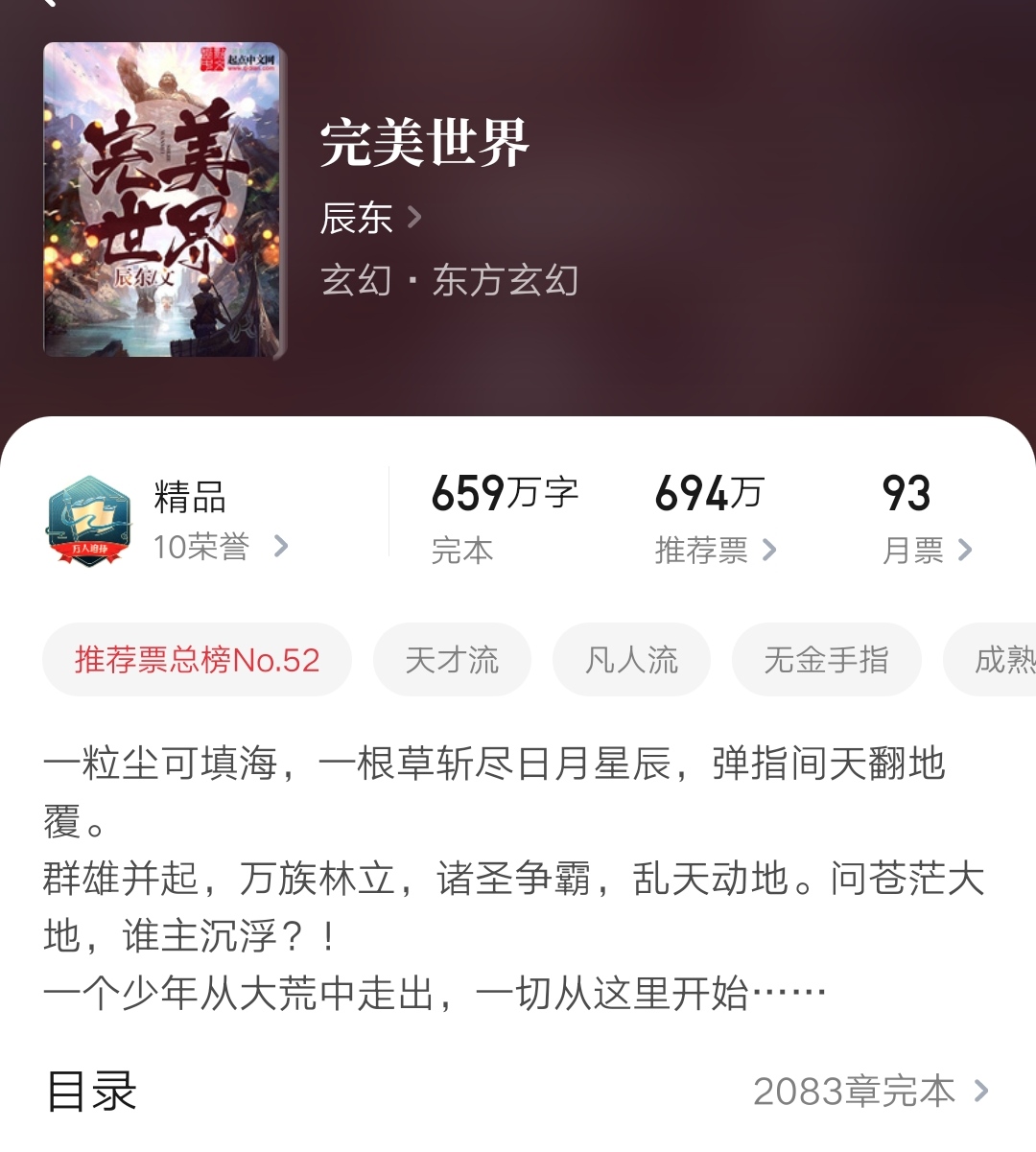Select the 成熟 tag chip

pyautogui.click(x=1000, y=660)
